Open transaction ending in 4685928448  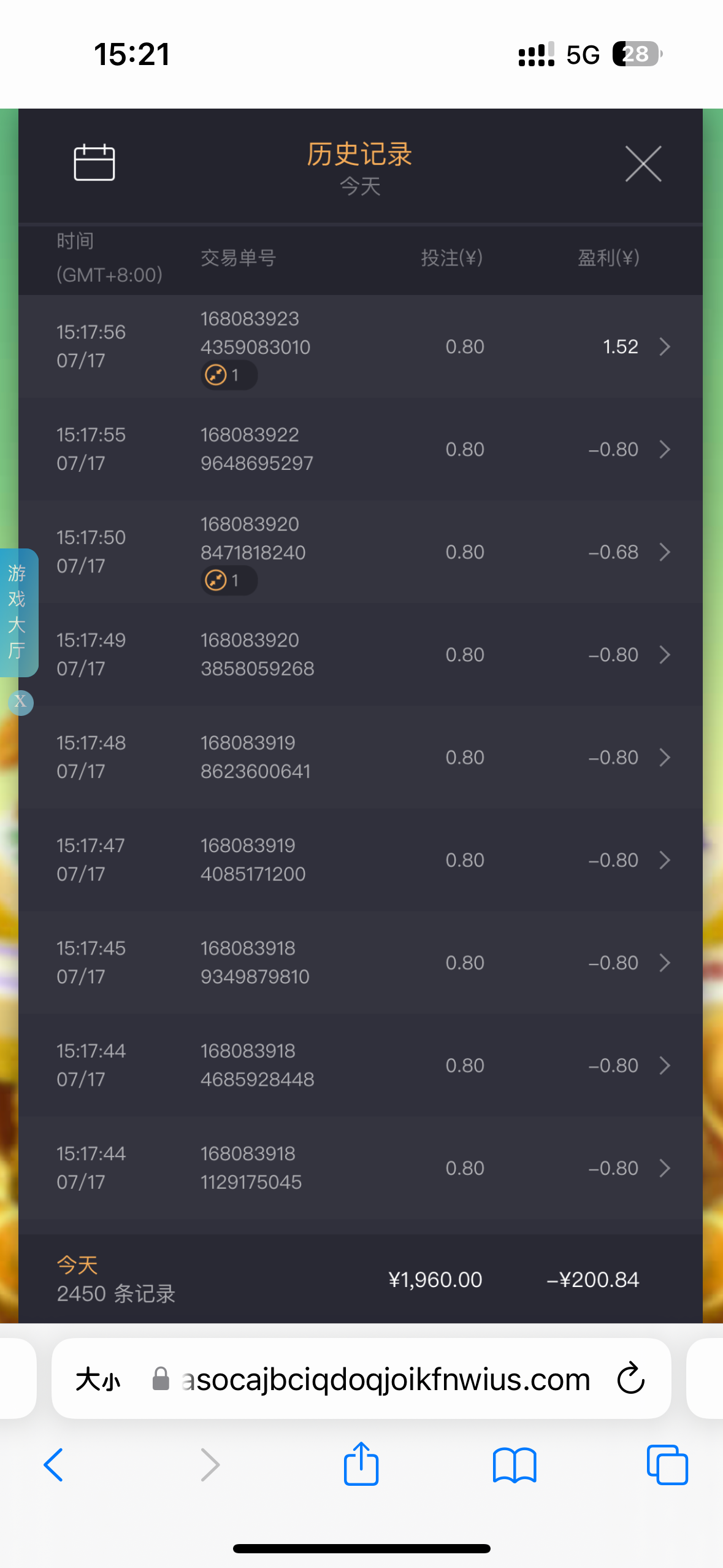pos(664,1066)
